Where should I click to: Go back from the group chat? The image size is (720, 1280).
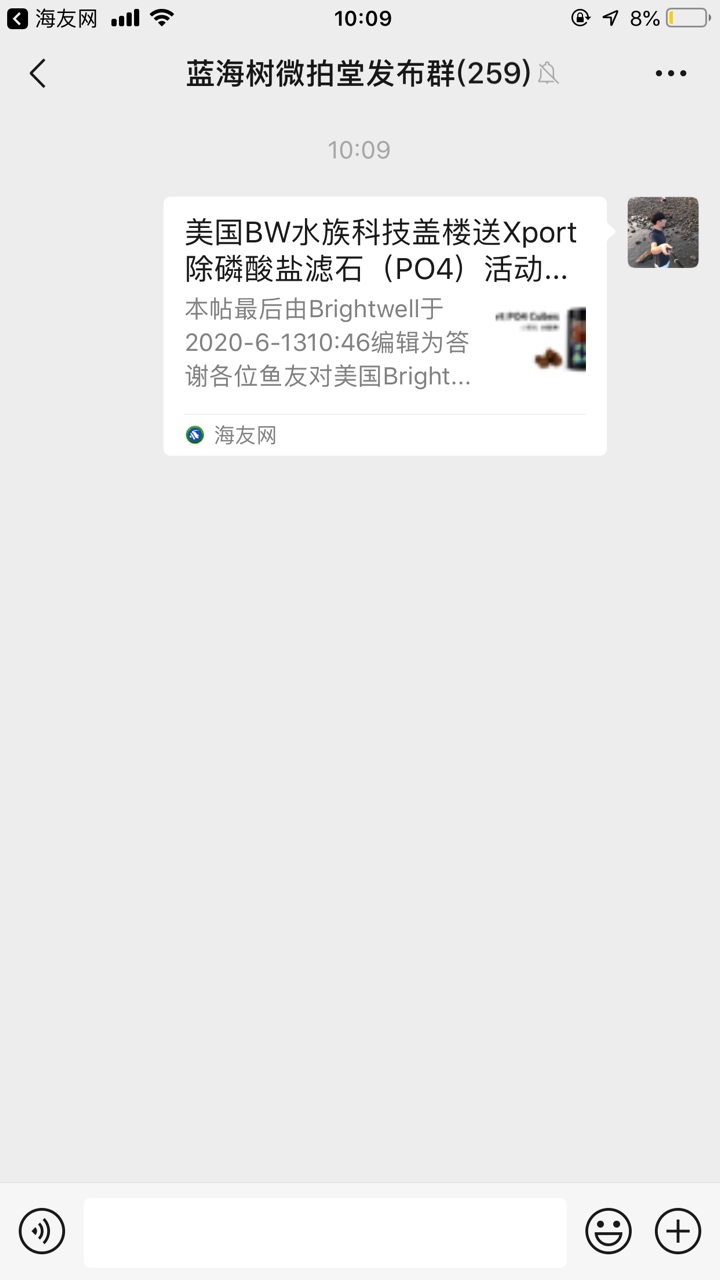click(x=38, y=73)
